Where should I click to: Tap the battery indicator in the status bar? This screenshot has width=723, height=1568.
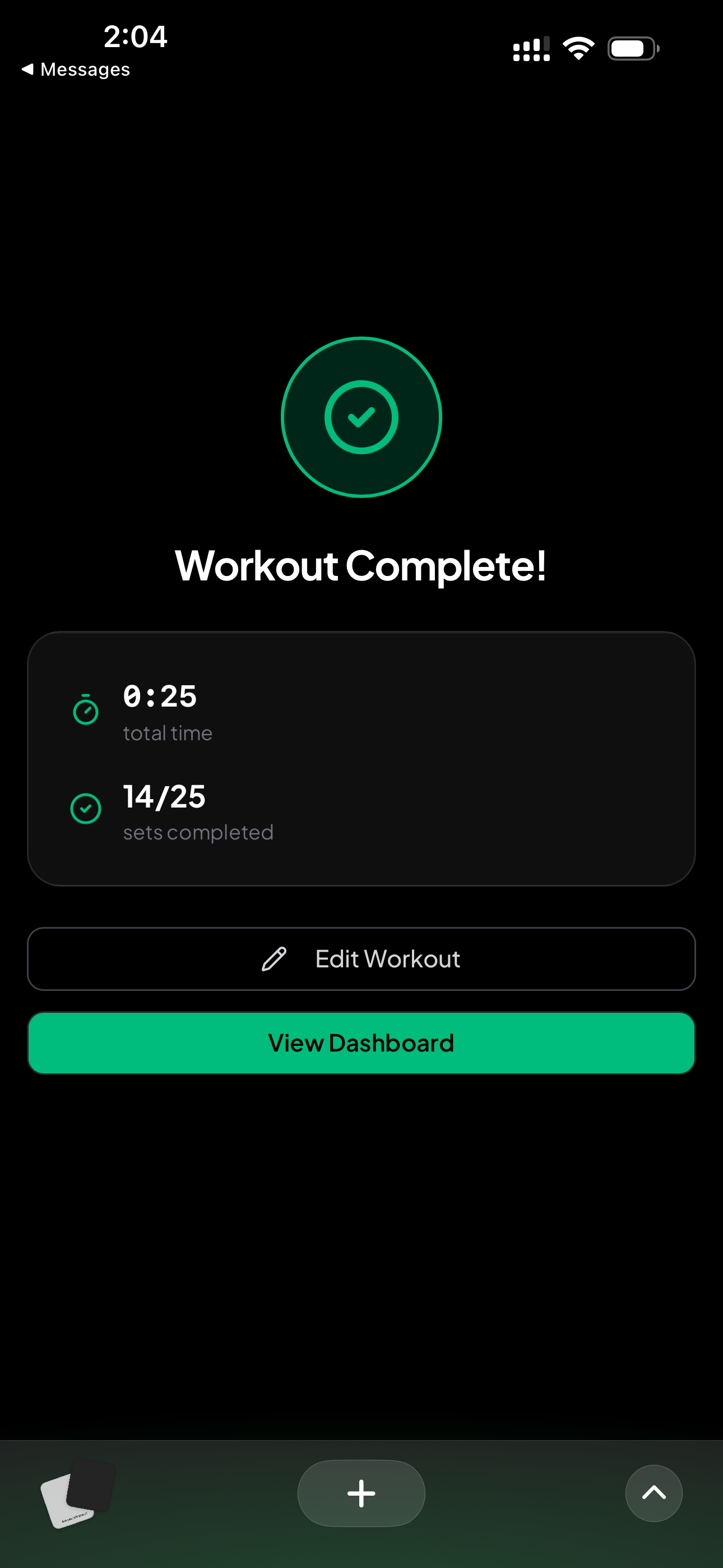[x=633, y=47]
